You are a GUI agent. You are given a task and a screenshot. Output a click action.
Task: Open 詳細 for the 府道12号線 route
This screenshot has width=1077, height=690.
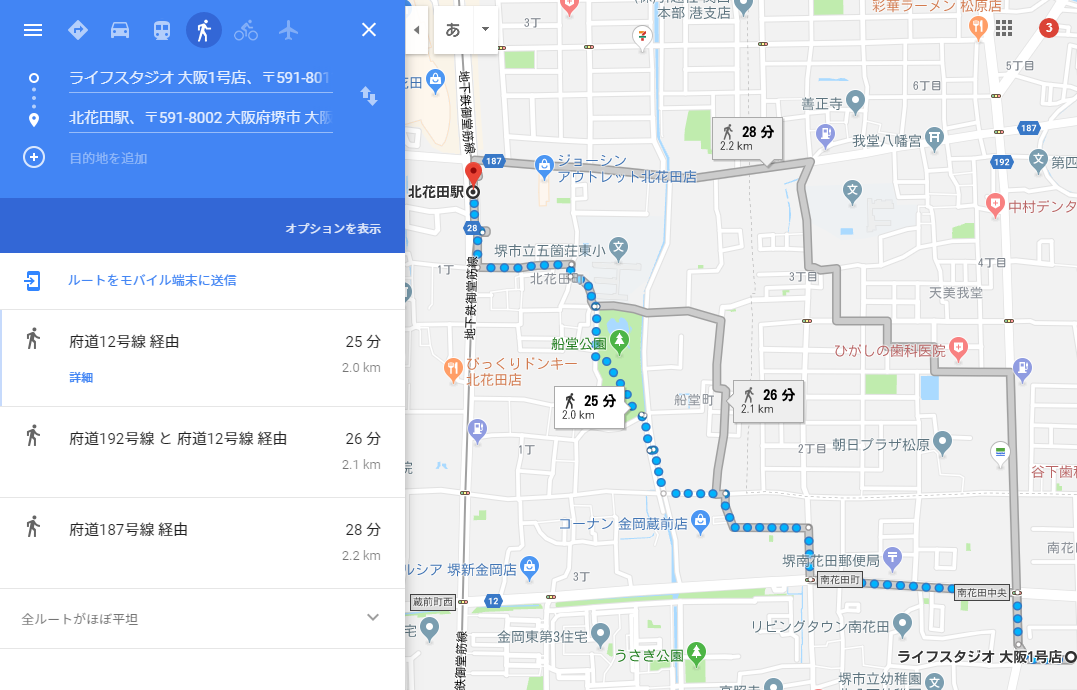click(81, 377)
